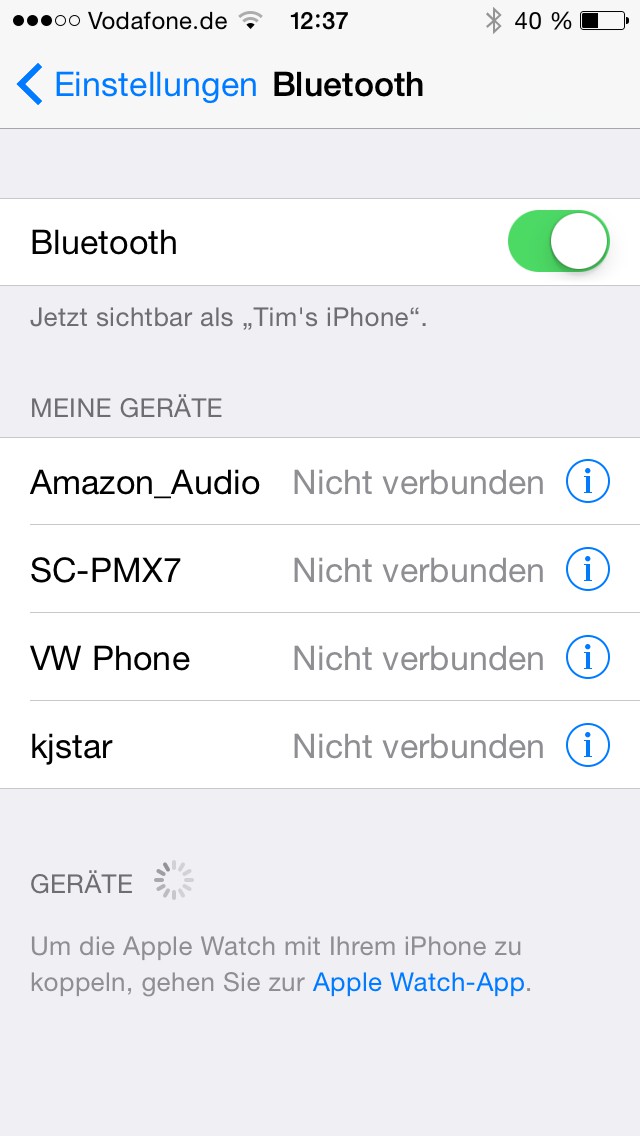This screenshot has width=640, height=1136.
Task: Turn off the Bluetooth switch
Action: click(558, 241)
